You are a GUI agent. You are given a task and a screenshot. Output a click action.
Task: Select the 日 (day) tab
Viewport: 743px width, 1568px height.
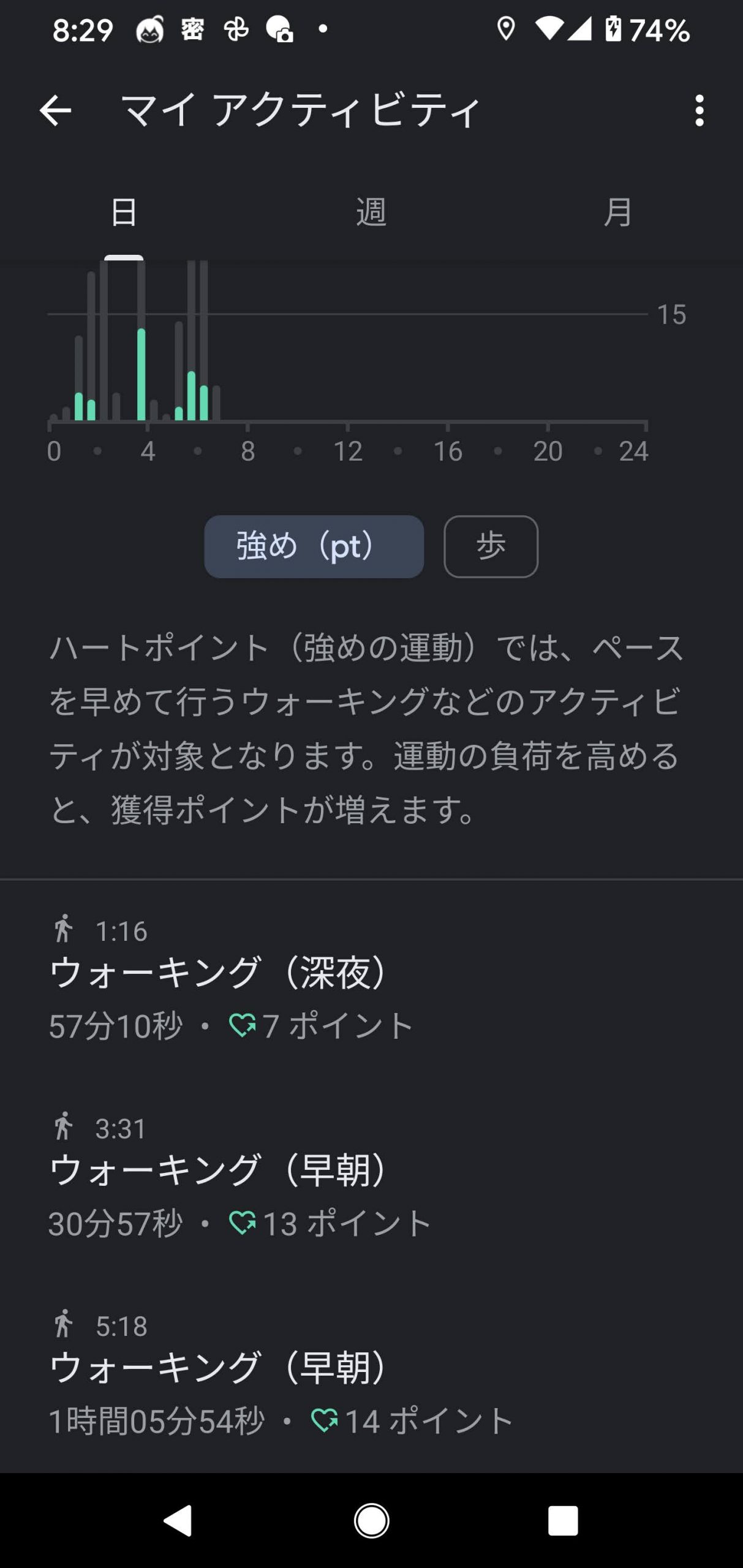coord(124,213)
